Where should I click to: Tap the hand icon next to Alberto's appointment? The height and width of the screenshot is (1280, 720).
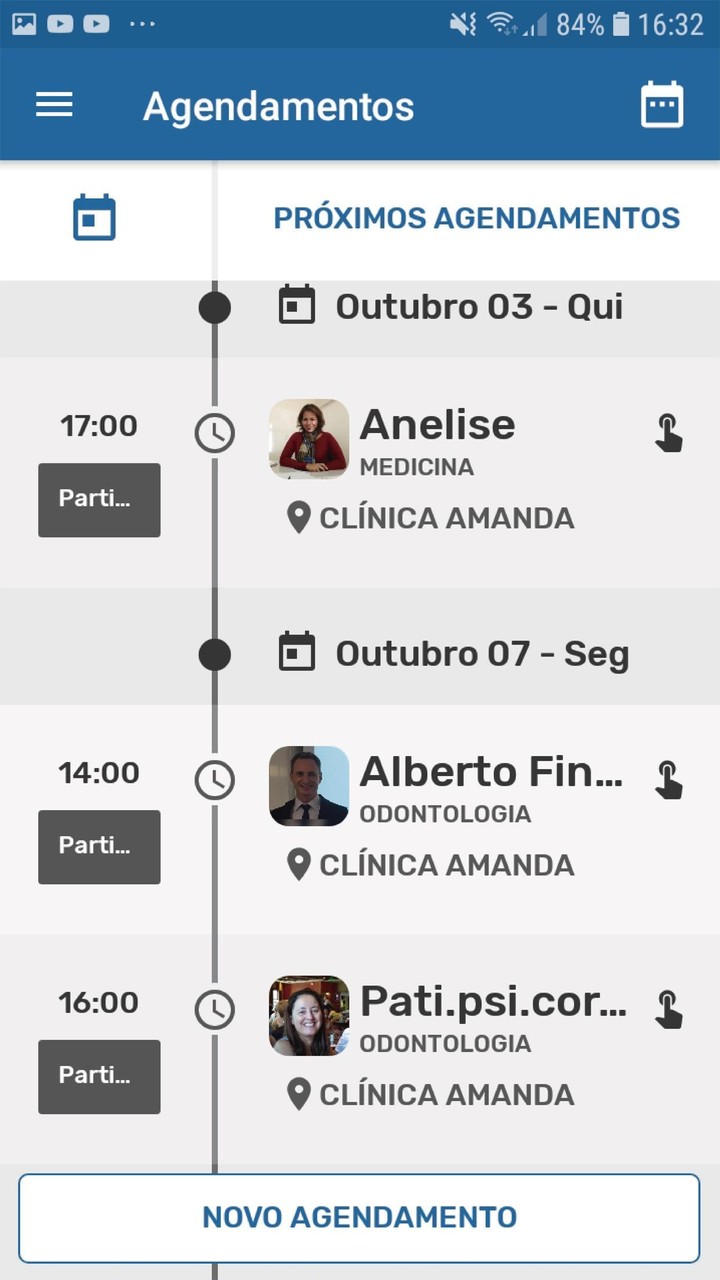668,779
